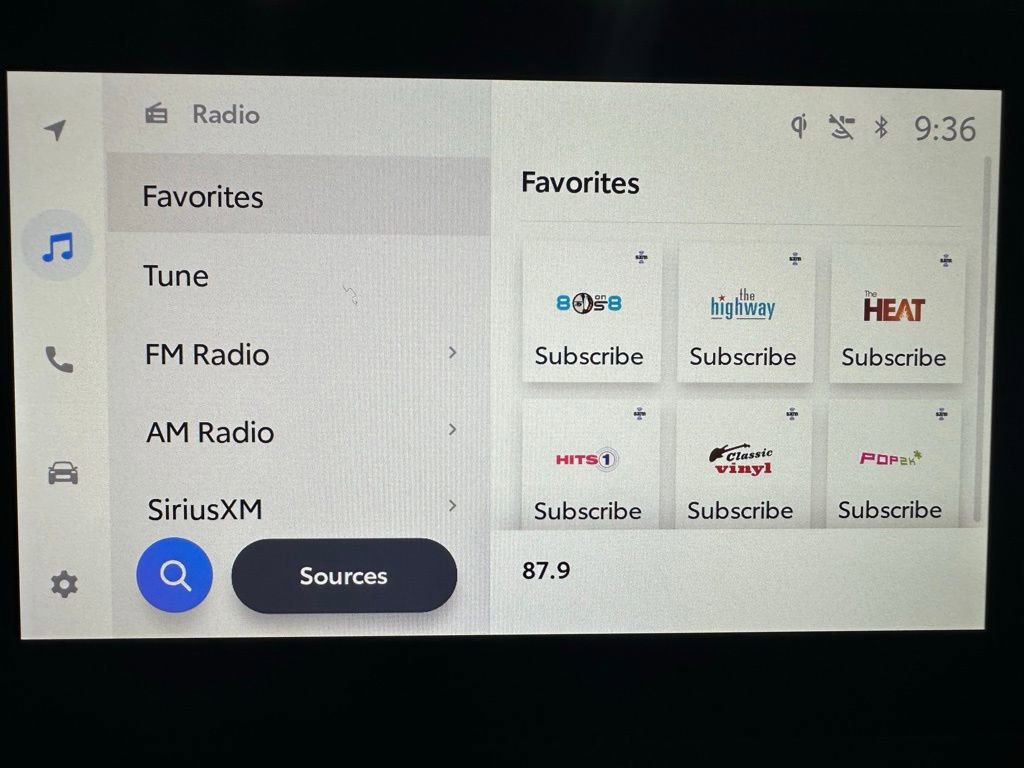1024x768 pixels.
Task: Select the Pop2K favorite tile
Action: [891, 468]
